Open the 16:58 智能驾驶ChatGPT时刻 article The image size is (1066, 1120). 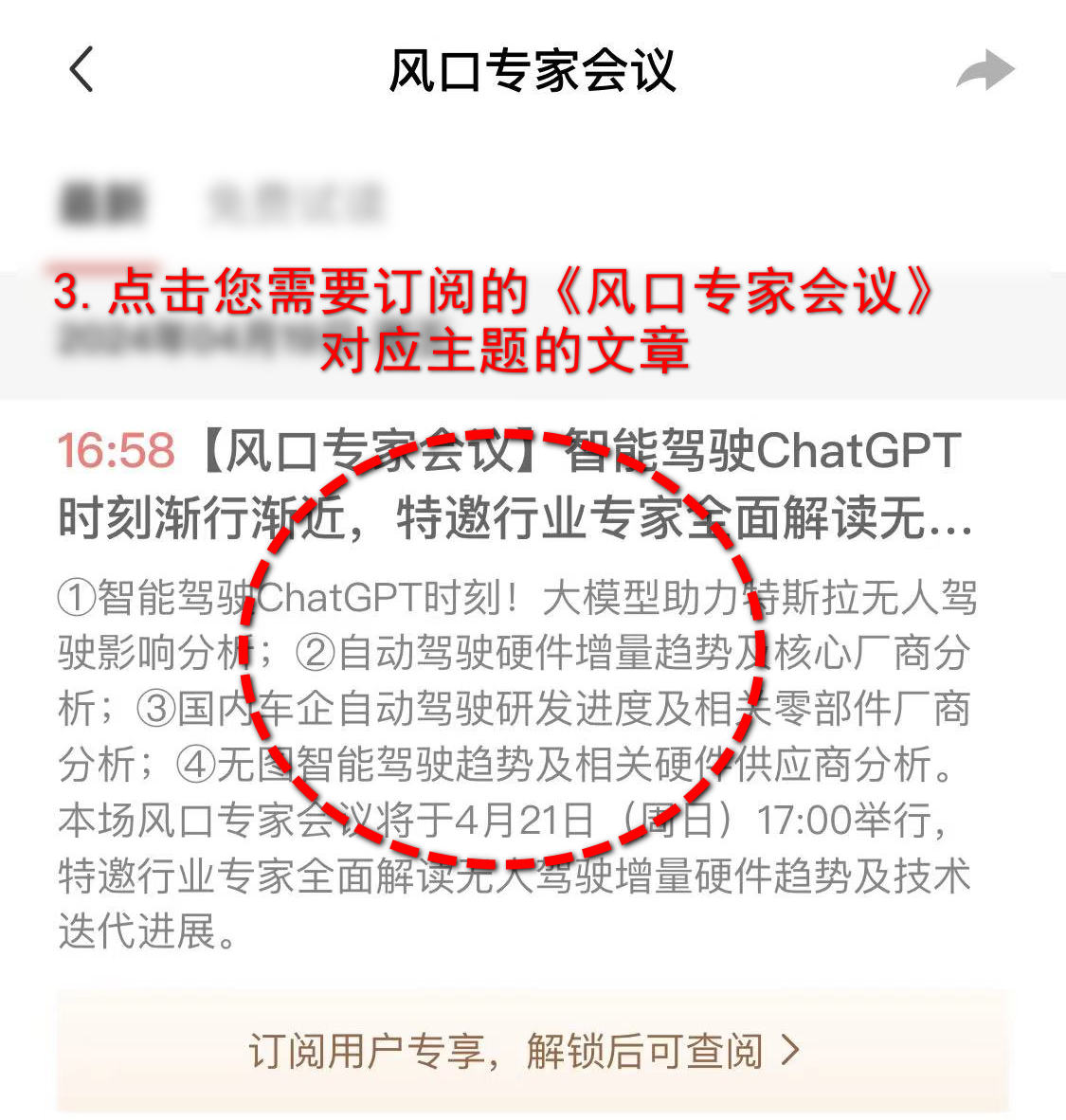512,485
